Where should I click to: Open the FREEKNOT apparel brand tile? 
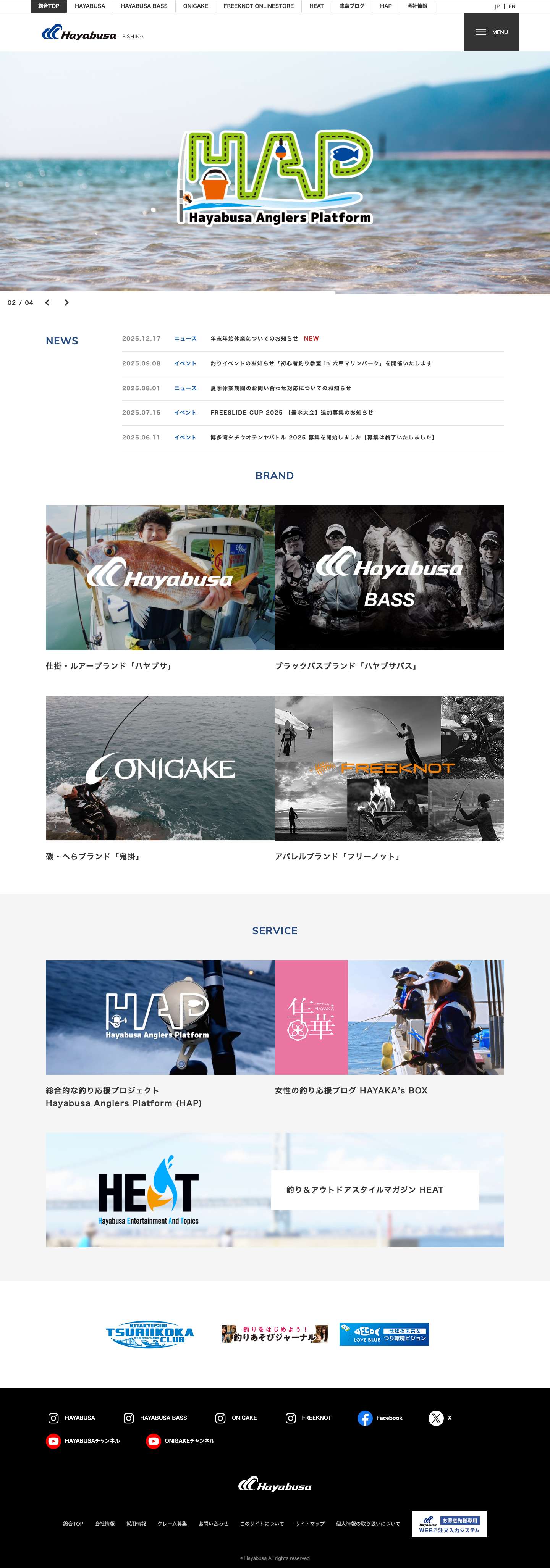[389, 767]
